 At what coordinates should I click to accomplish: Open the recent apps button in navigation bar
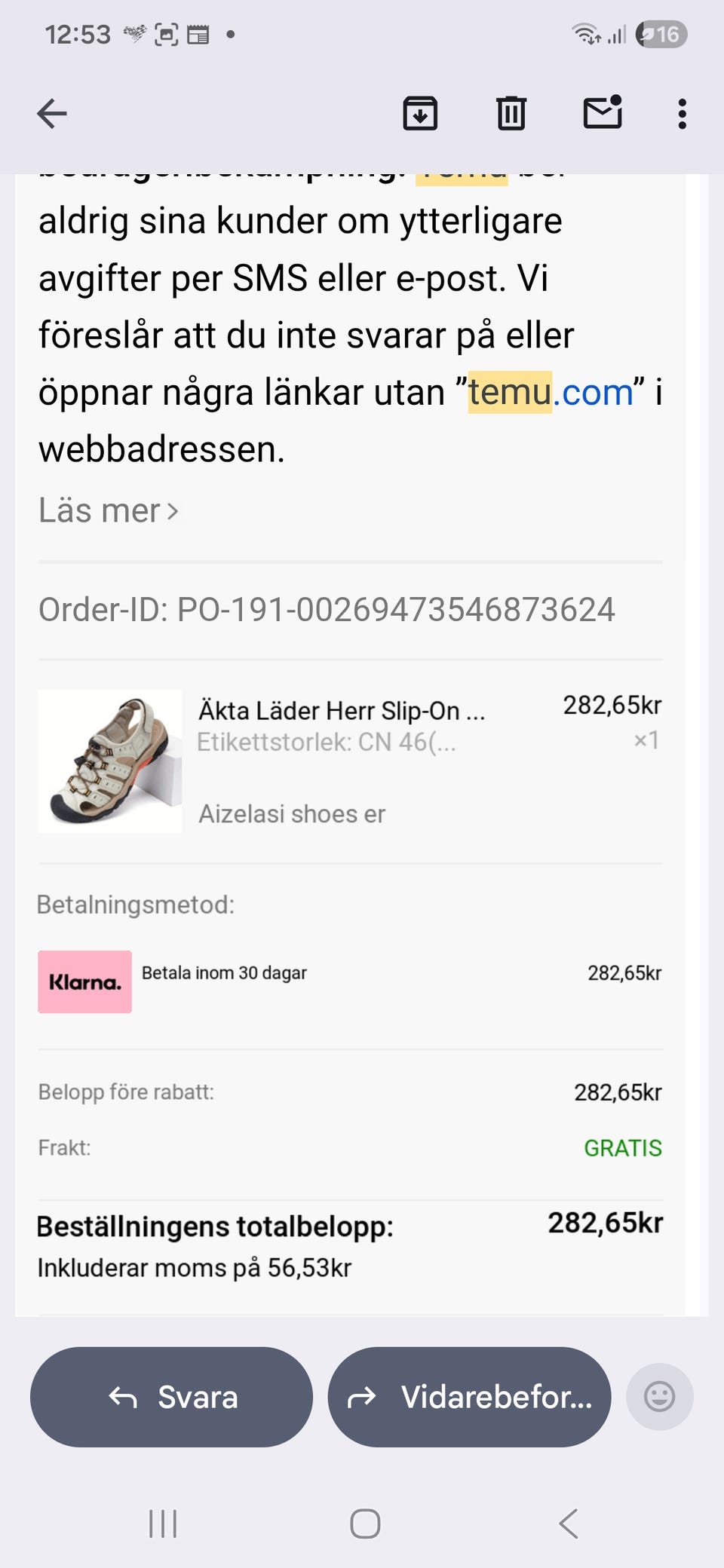pyautogui.click(x=161, y=1522)
